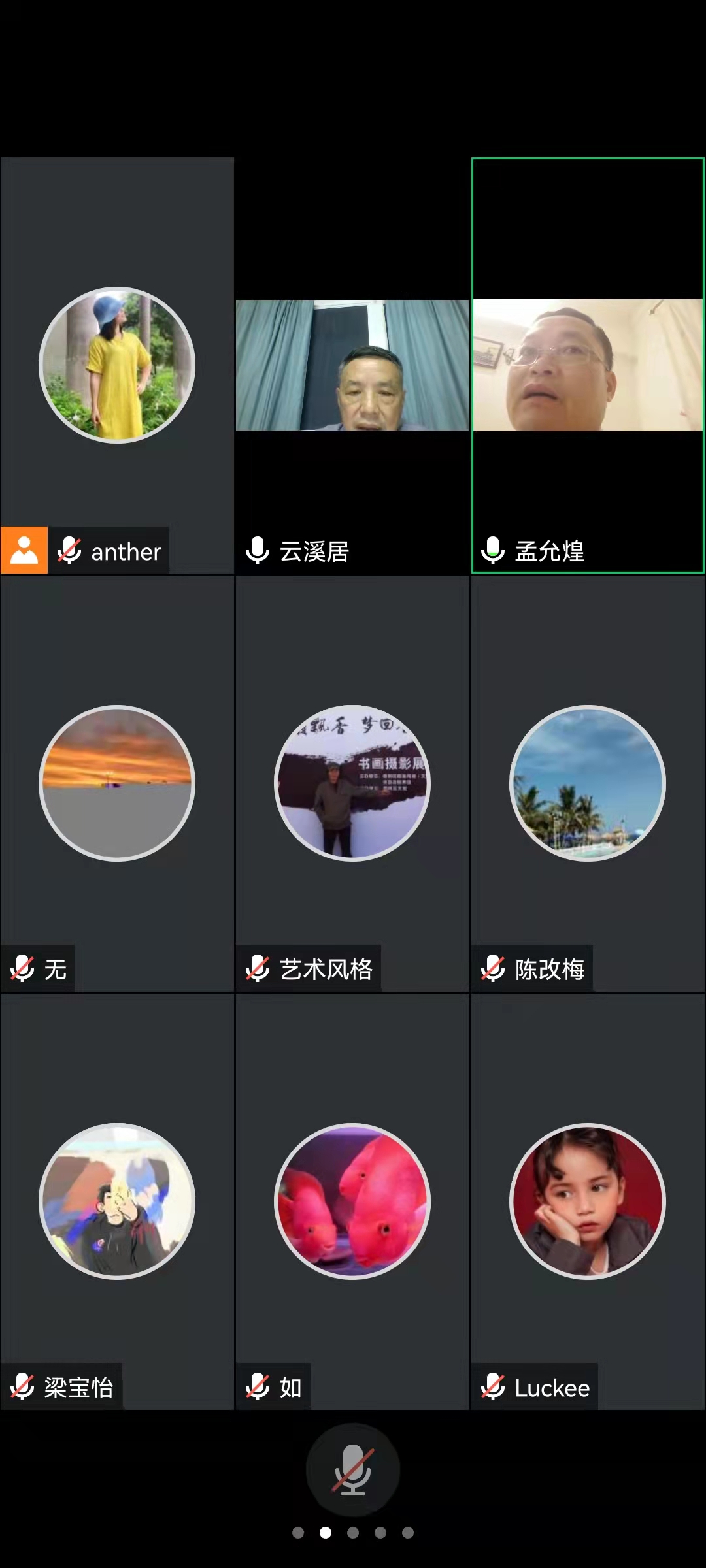Go to the first page indicator dot

click(298, 1533)
